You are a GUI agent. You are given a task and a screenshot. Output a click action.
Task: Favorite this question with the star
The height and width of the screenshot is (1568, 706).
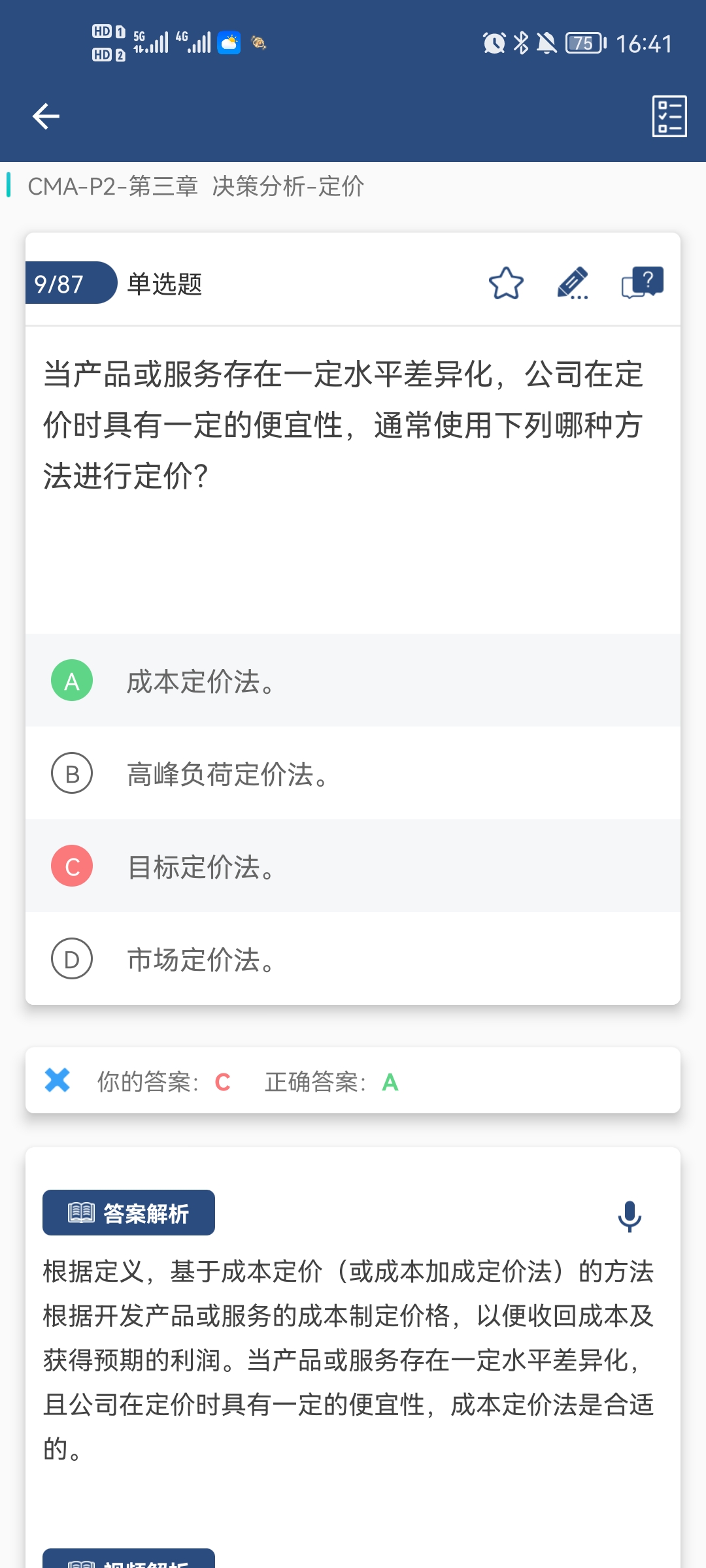click(506, 283)
